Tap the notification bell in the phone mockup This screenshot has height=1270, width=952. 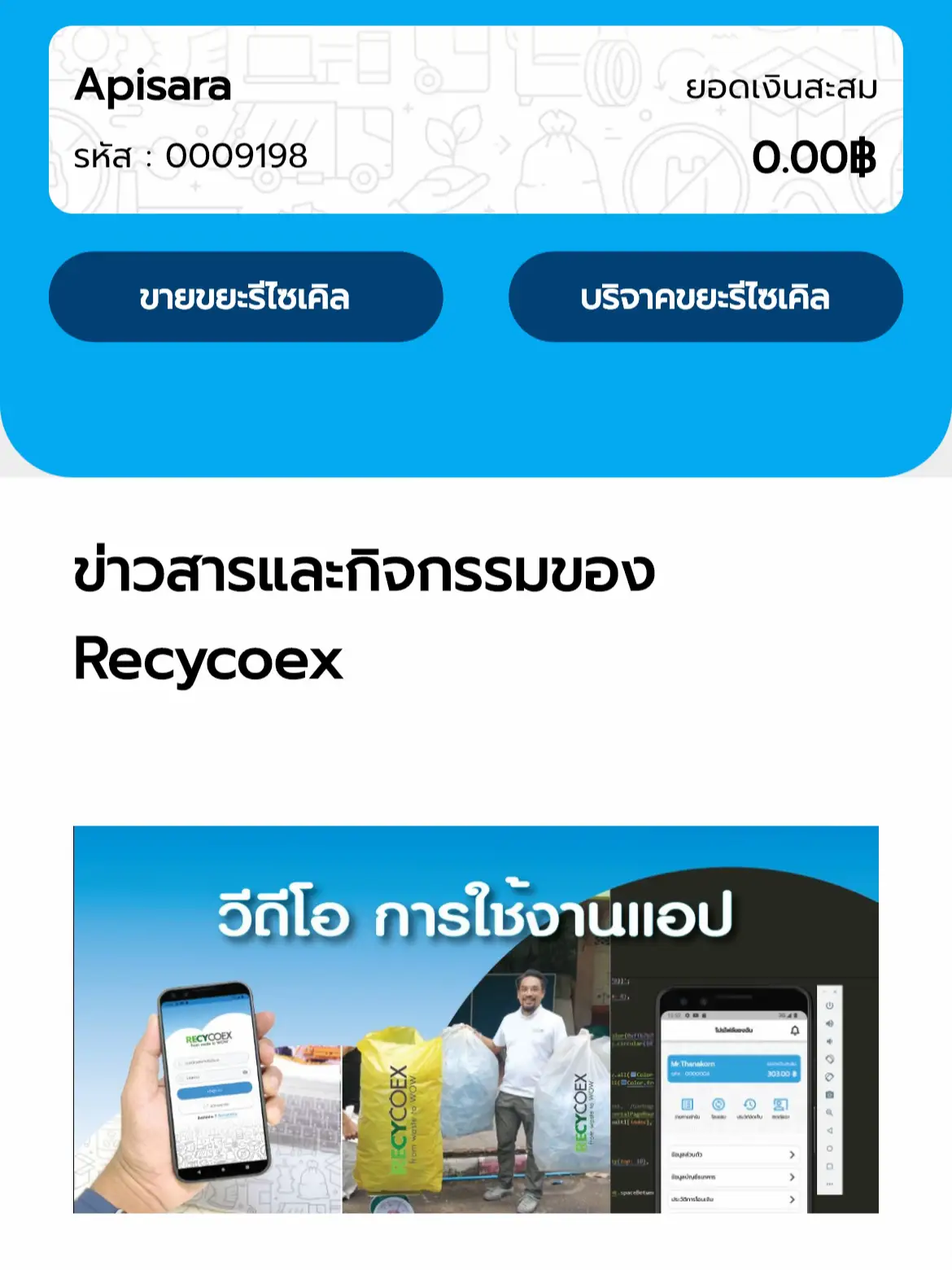[795, 1030]
